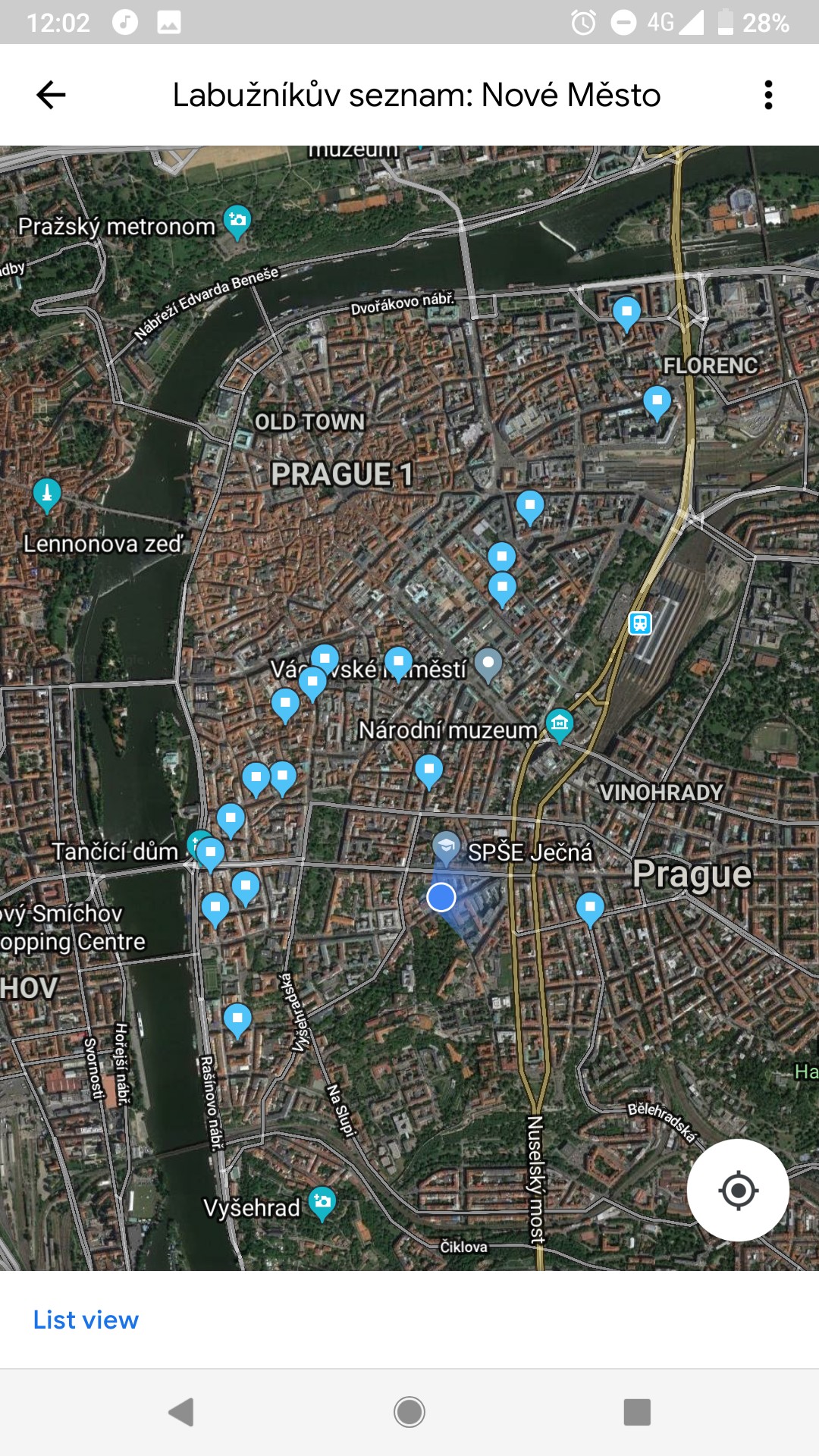Image resolution: width=819 pixels, height=1456 pixels.
Task: Tap the Pražský metronom camera marker
Action: (x=237, y=221)
